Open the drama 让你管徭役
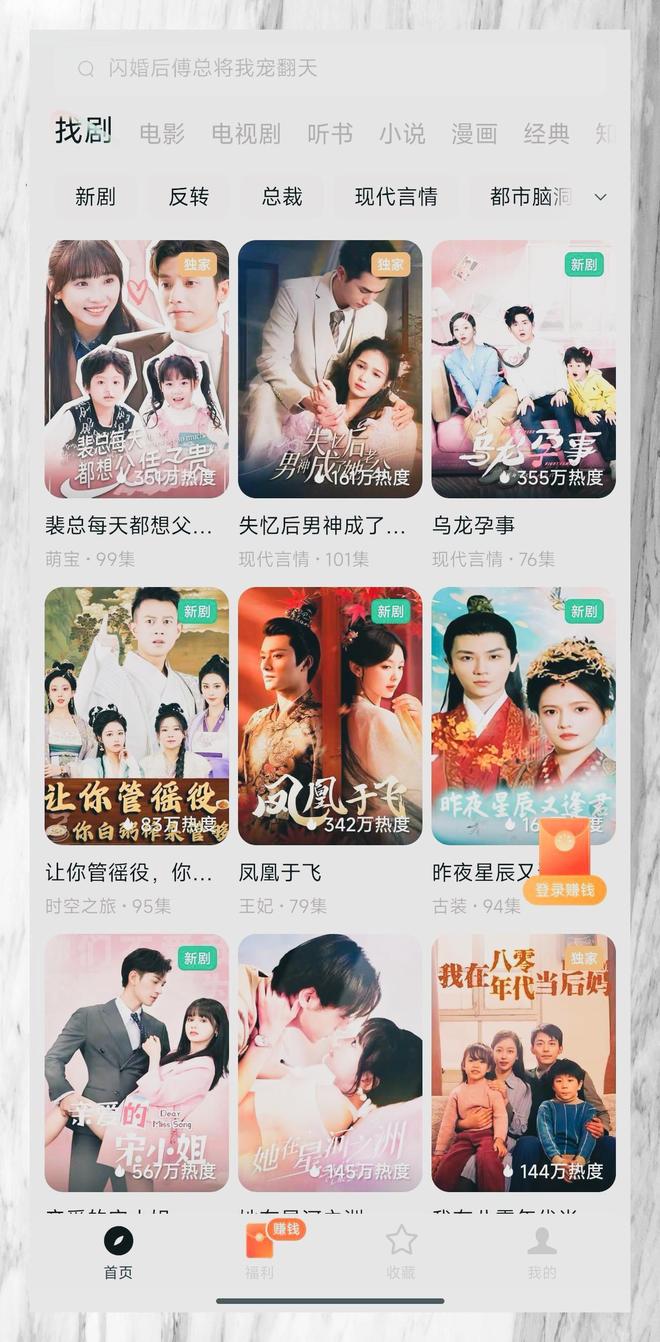The width and height of the screenshot is (660, 1342). tap(137, 716)
